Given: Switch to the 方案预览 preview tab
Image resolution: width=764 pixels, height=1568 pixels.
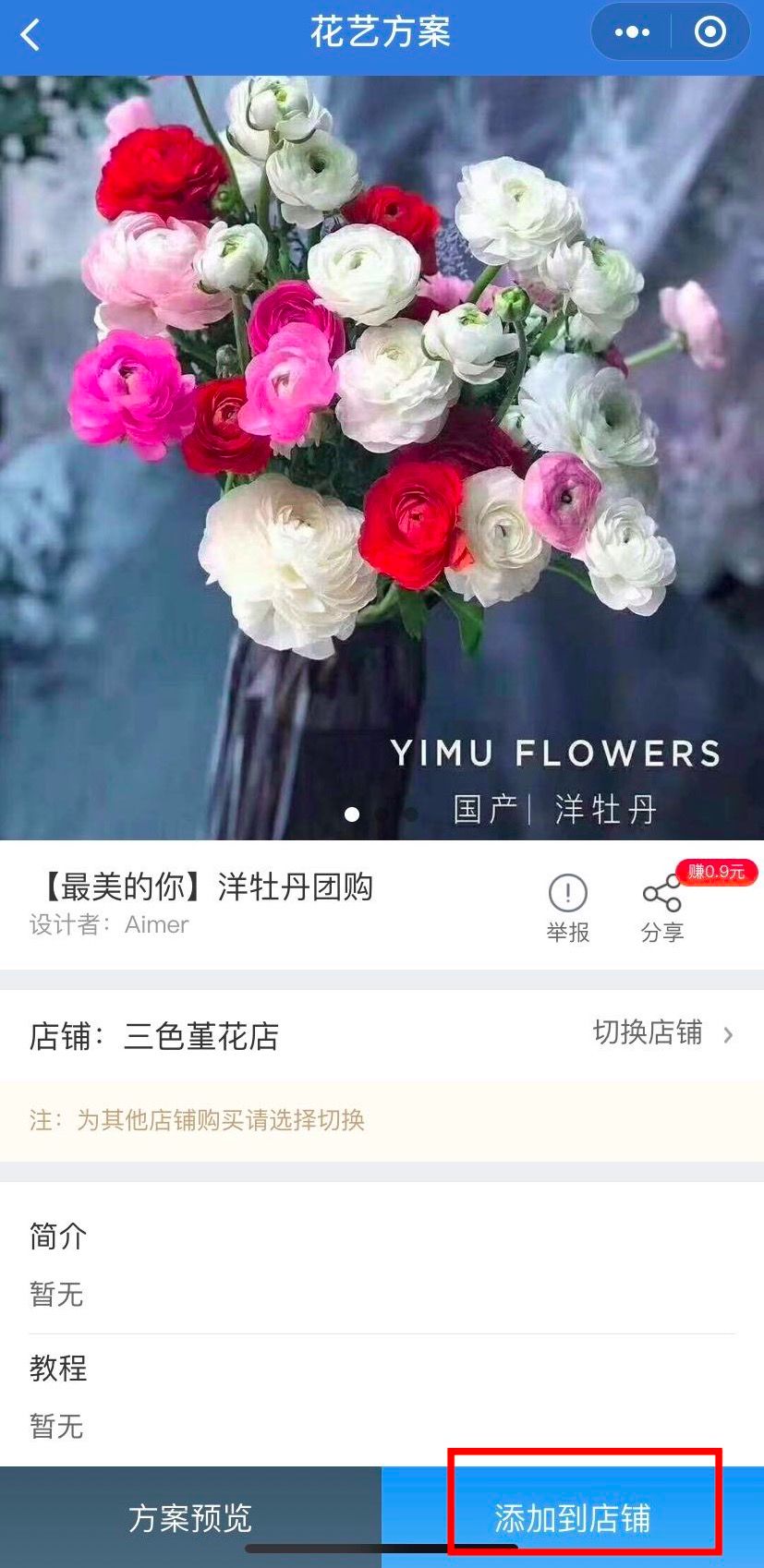Looking at the screenshot, I should click(x=191, y=1514).
